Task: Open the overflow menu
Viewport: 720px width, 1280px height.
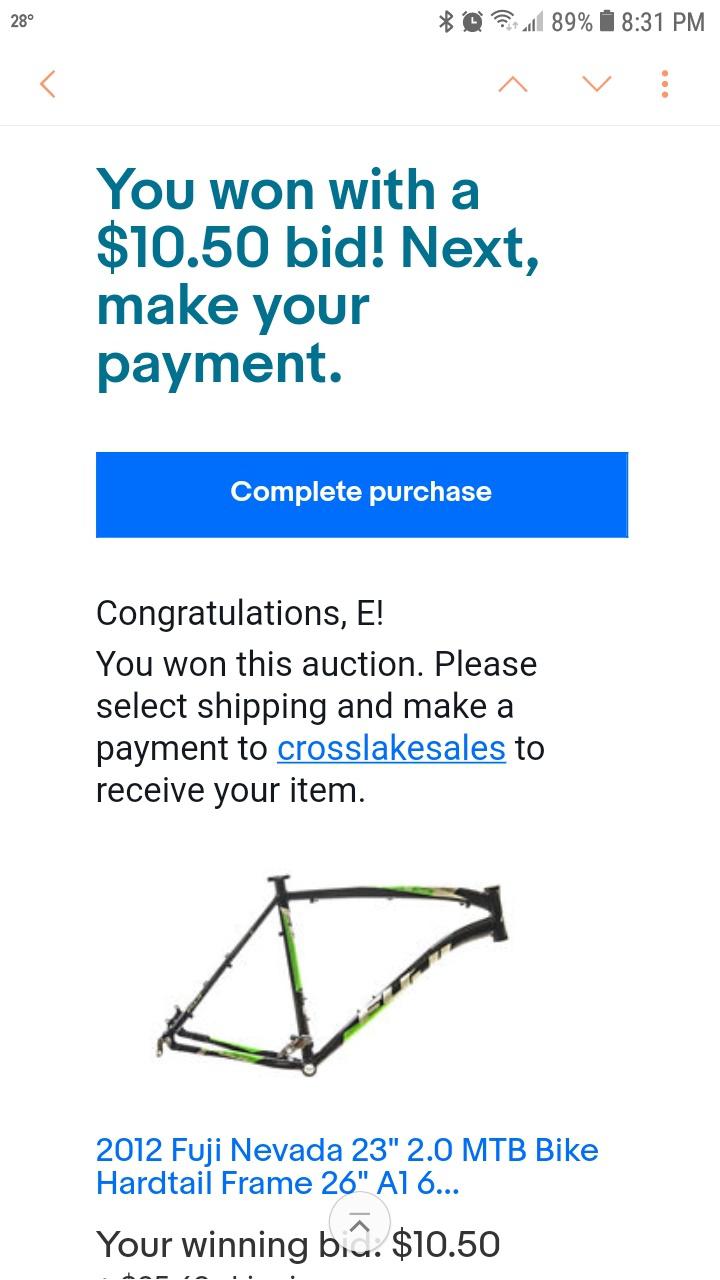Action: click(664, 84)
